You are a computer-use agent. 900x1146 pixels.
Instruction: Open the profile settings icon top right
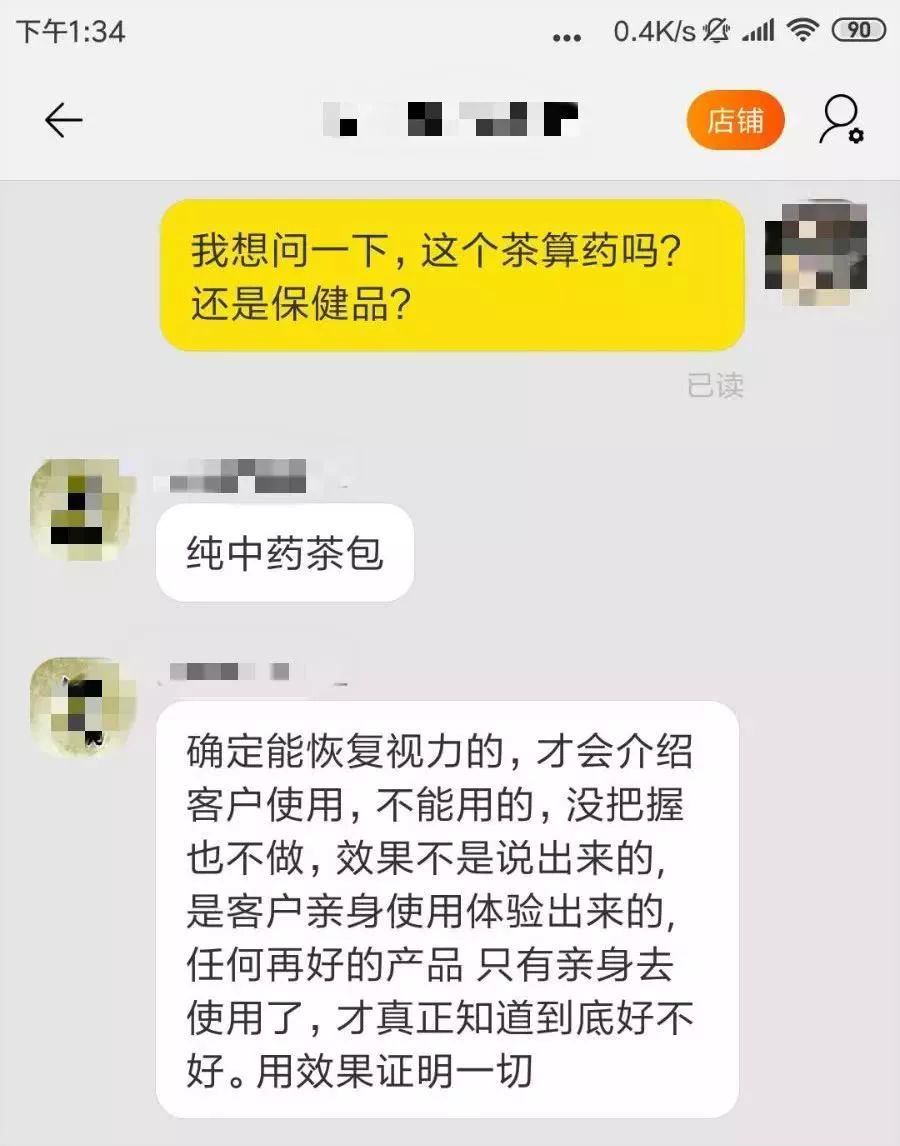(841, 118)
